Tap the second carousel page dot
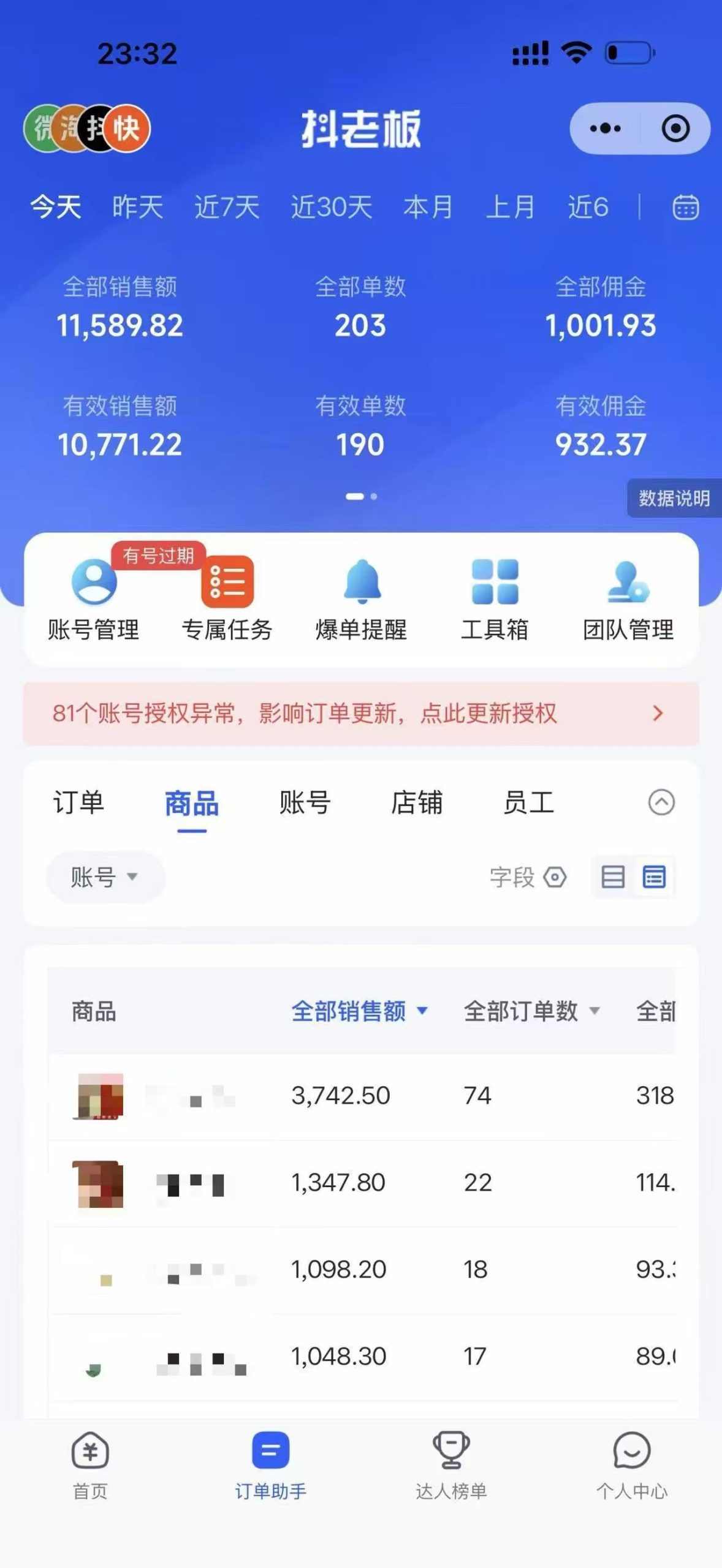Viewport: 722px width, 1568px height. click(x=373, y=497)
